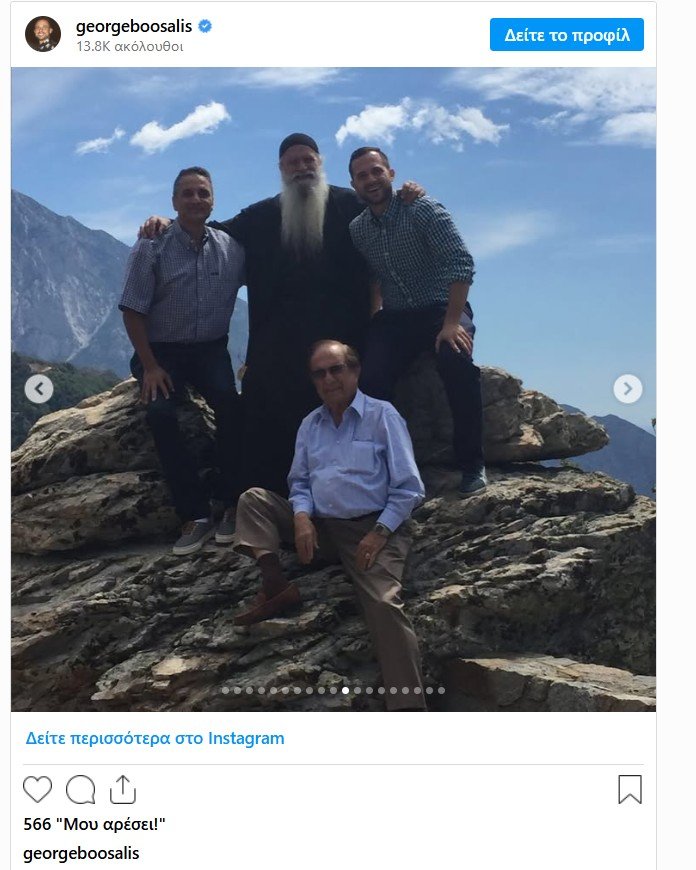Save the post with the bookmark icon
The width and height of the screenshot is (696, 870).
coord(629,790)
